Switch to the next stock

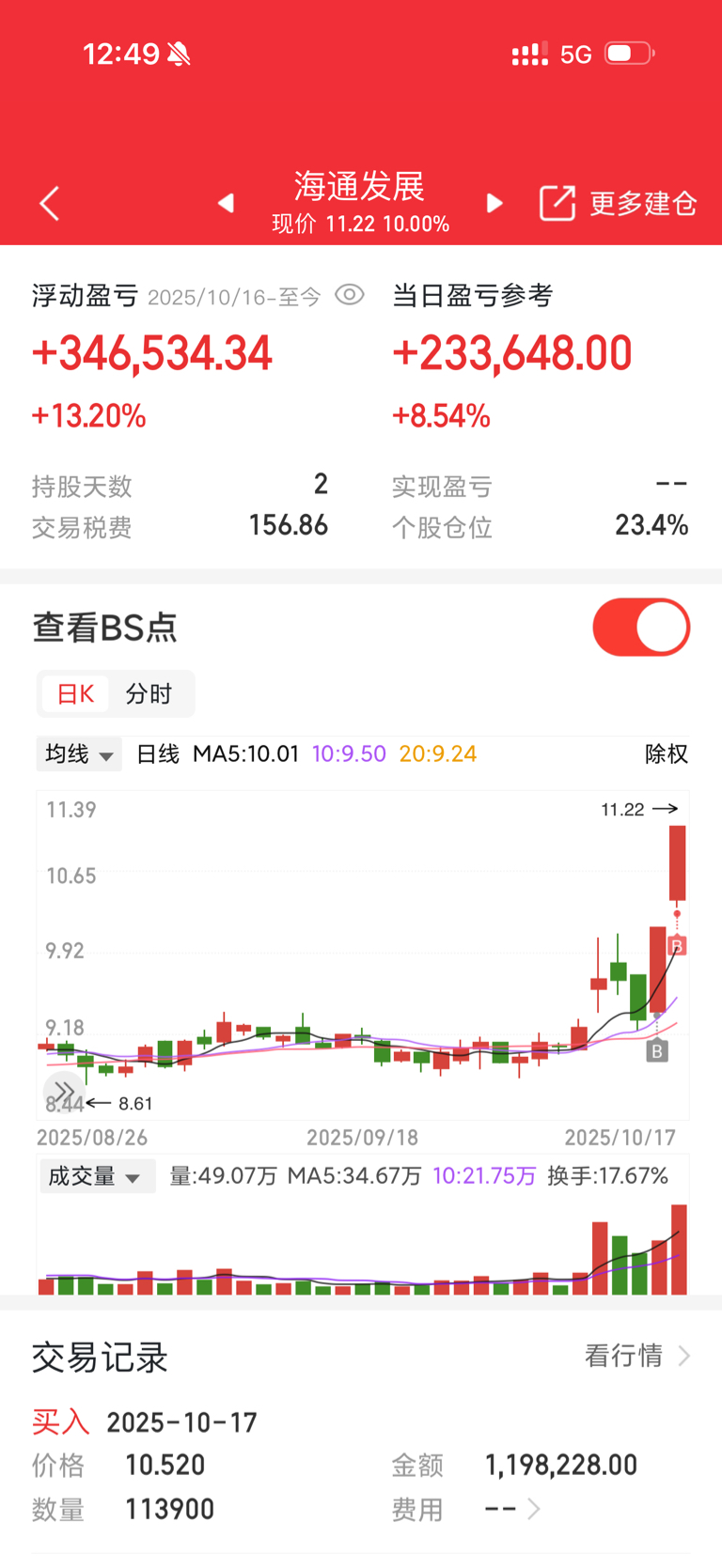(x=494, y=203)
